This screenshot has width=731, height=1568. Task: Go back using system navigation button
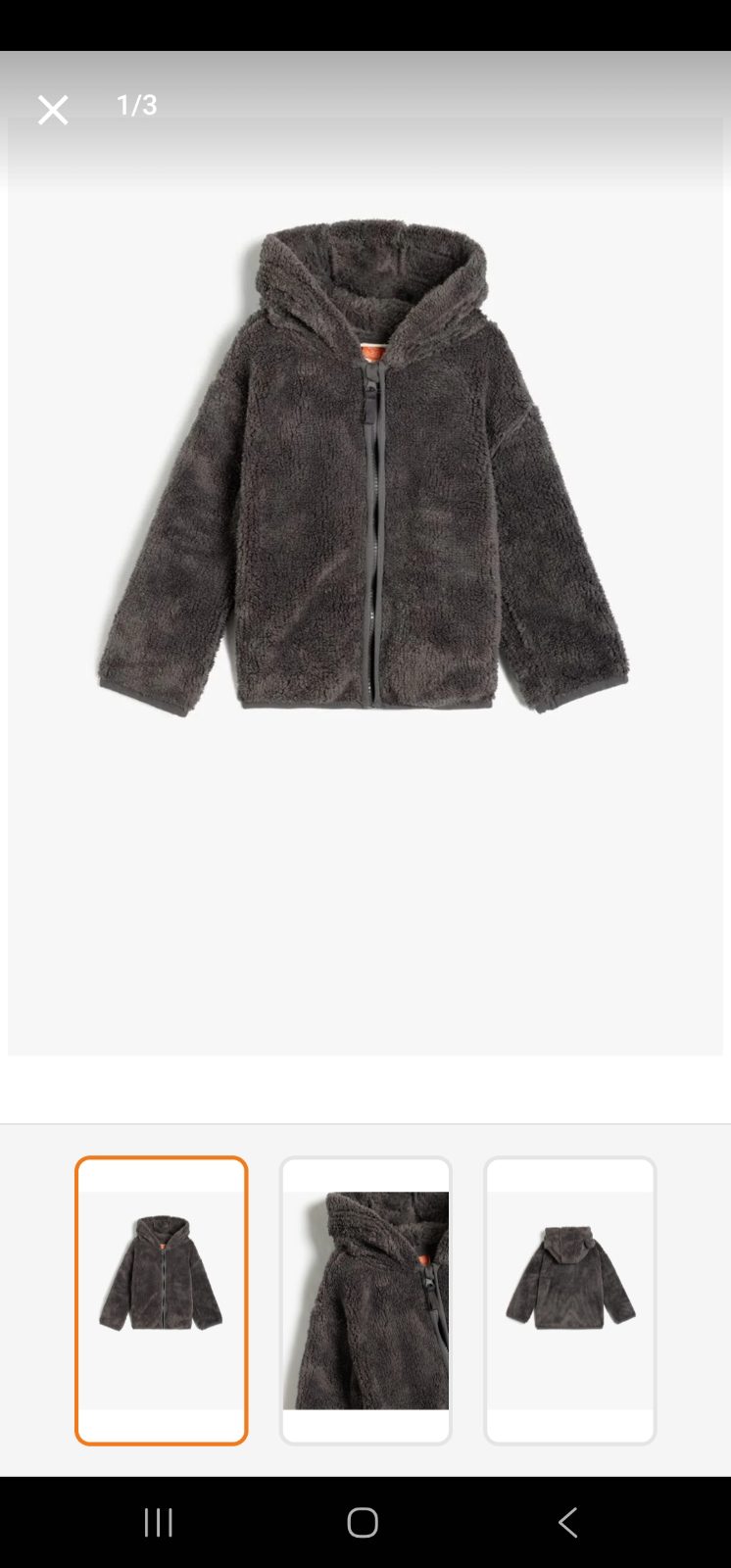click(x=567, y=1522)
